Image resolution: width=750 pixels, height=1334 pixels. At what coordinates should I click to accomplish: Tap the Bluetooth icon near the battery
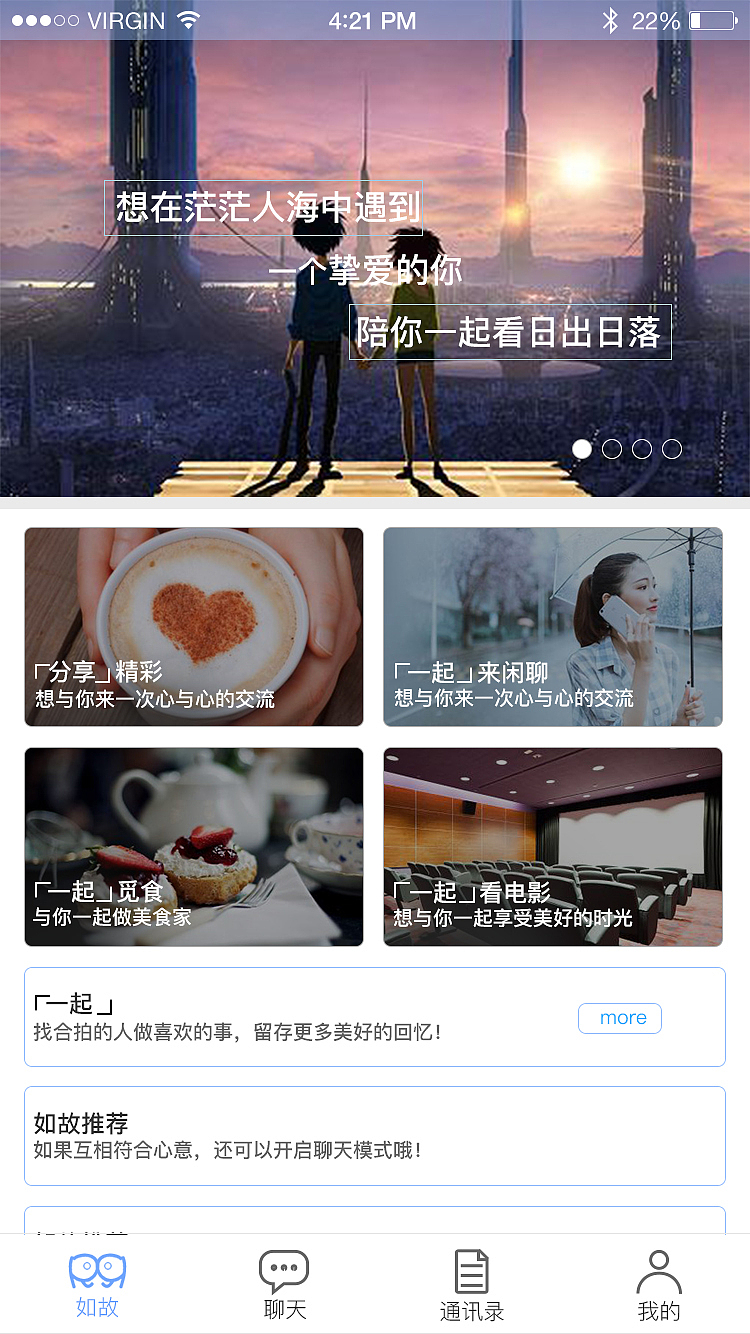(611, 19)
